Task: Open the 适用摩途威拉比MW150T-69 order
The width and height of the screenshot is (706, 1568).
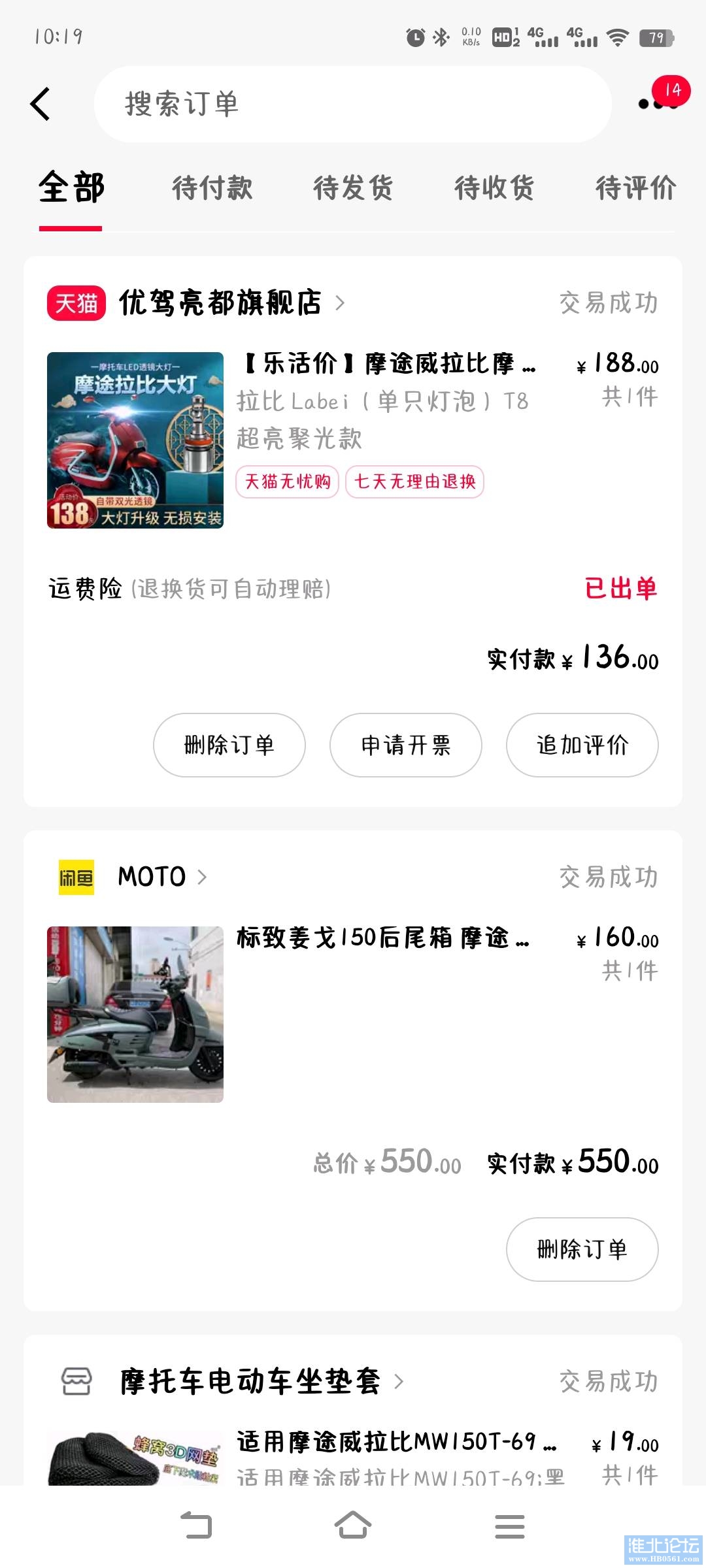Action: tap(396, 1441)
